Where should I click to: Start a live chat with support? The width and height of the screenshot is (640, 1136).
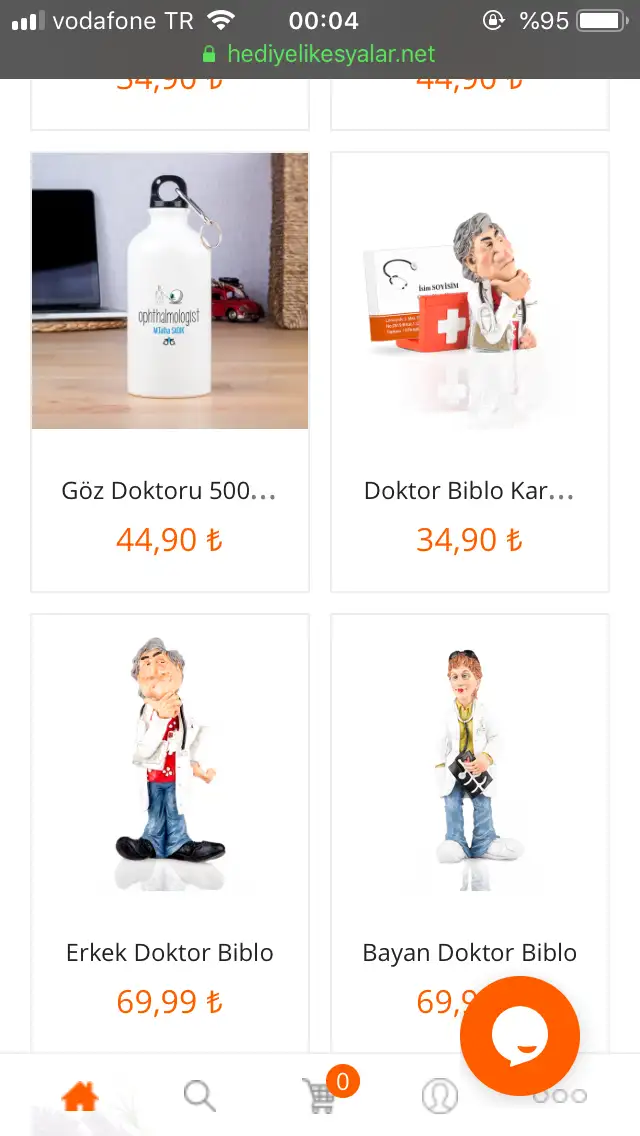click(520, 1035)
